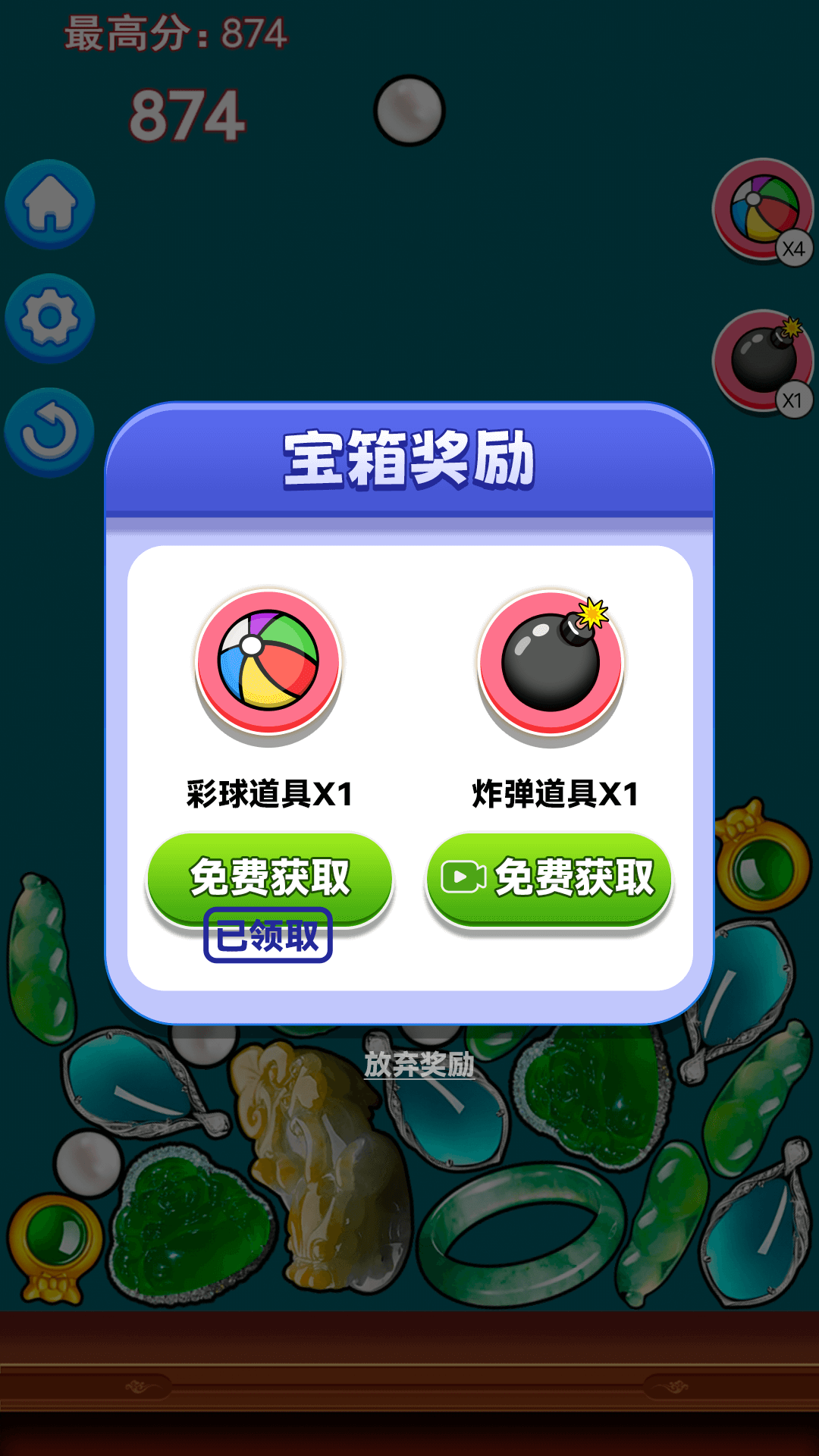
Task: Tap the restart arrow icon
Action: coord(50,431)
